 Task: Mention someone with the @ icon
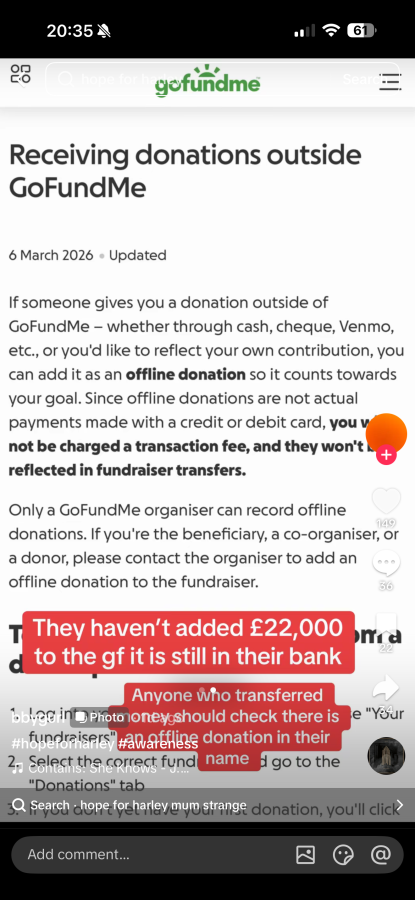coord(381,854)
